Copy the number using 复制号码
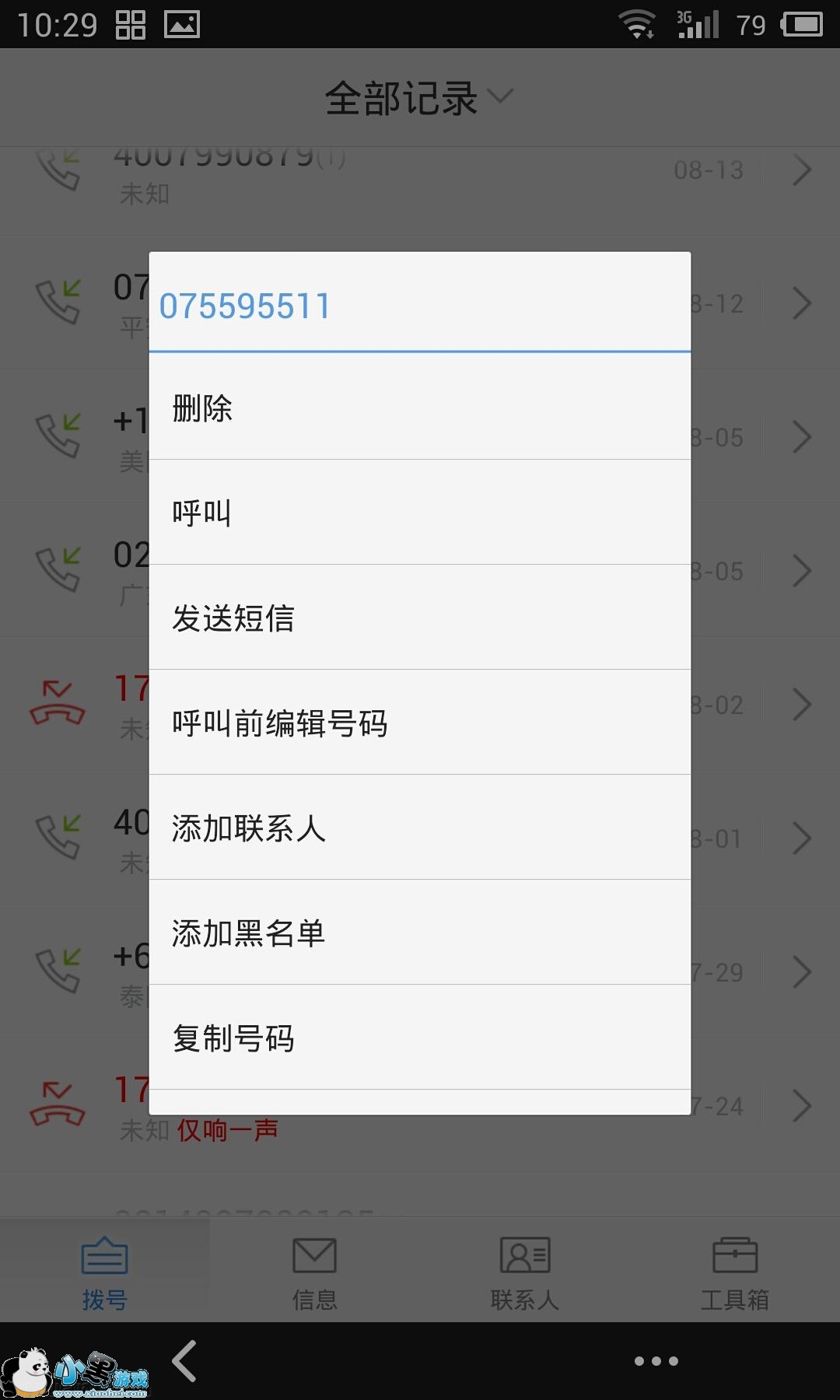The image size is (840, 1400). coord(419,1038)
